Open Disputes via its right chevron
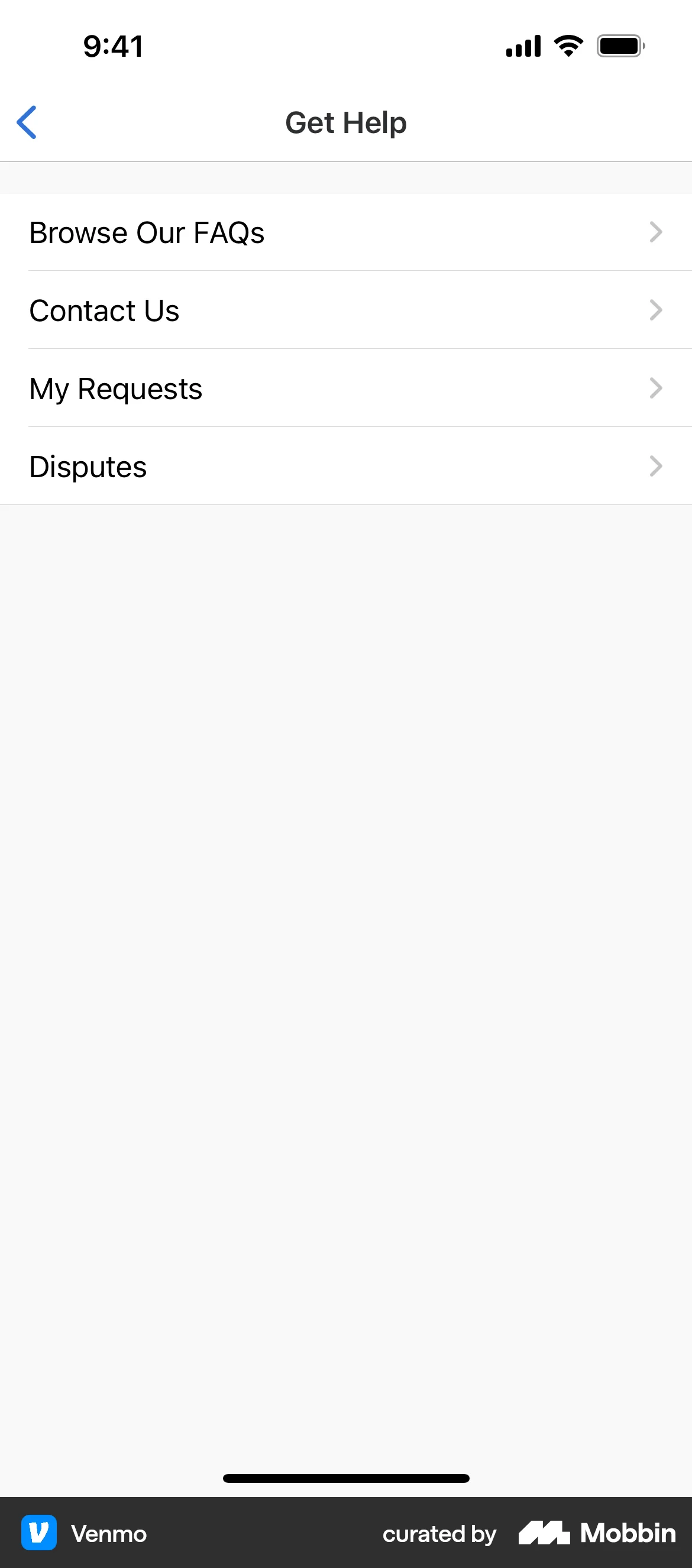Viewport: 692px width, 1568px height. point(655,466)
